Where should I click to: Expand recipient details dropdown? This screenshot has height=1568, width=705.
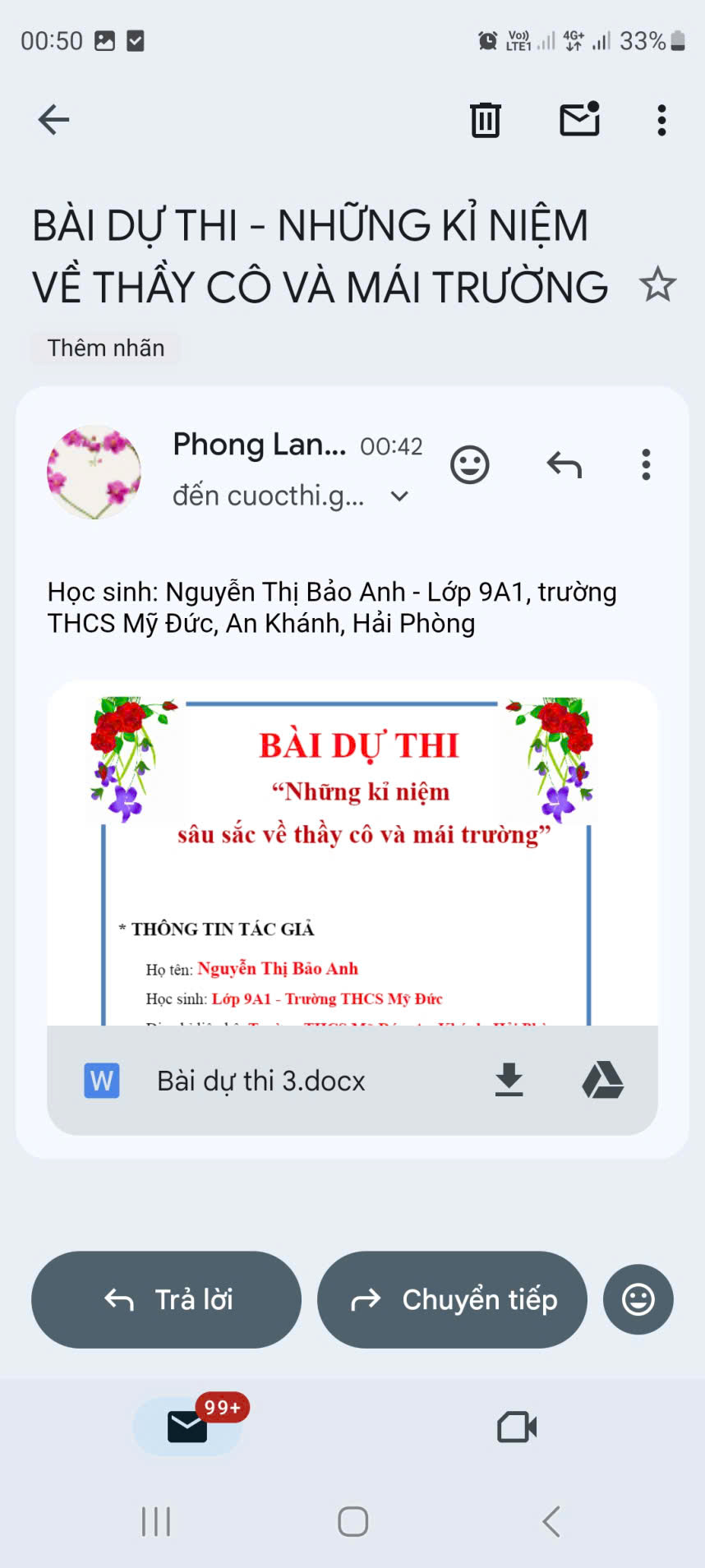click(x=399, y=496)
